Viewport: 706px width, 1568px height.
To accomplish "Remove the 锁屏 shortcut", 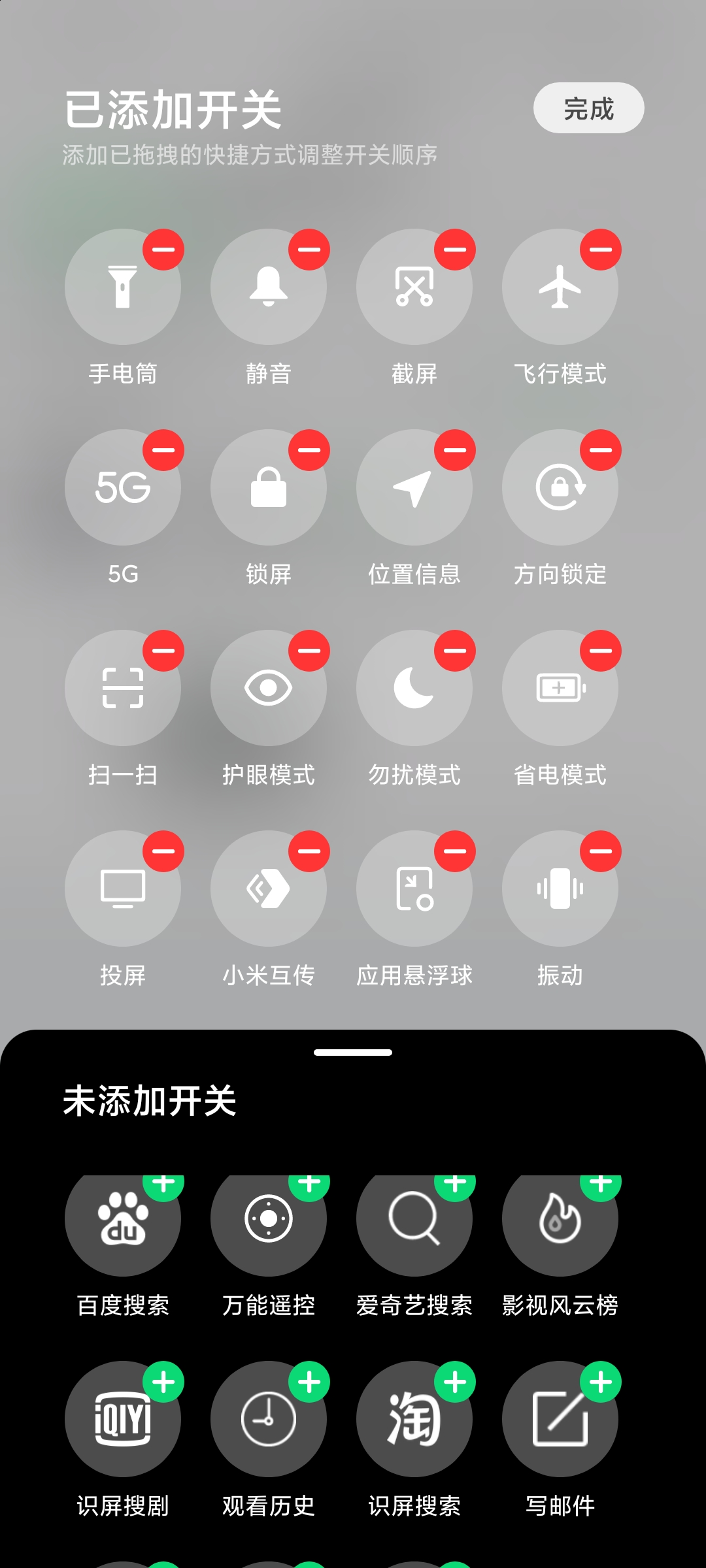I will tap(309, 450).
